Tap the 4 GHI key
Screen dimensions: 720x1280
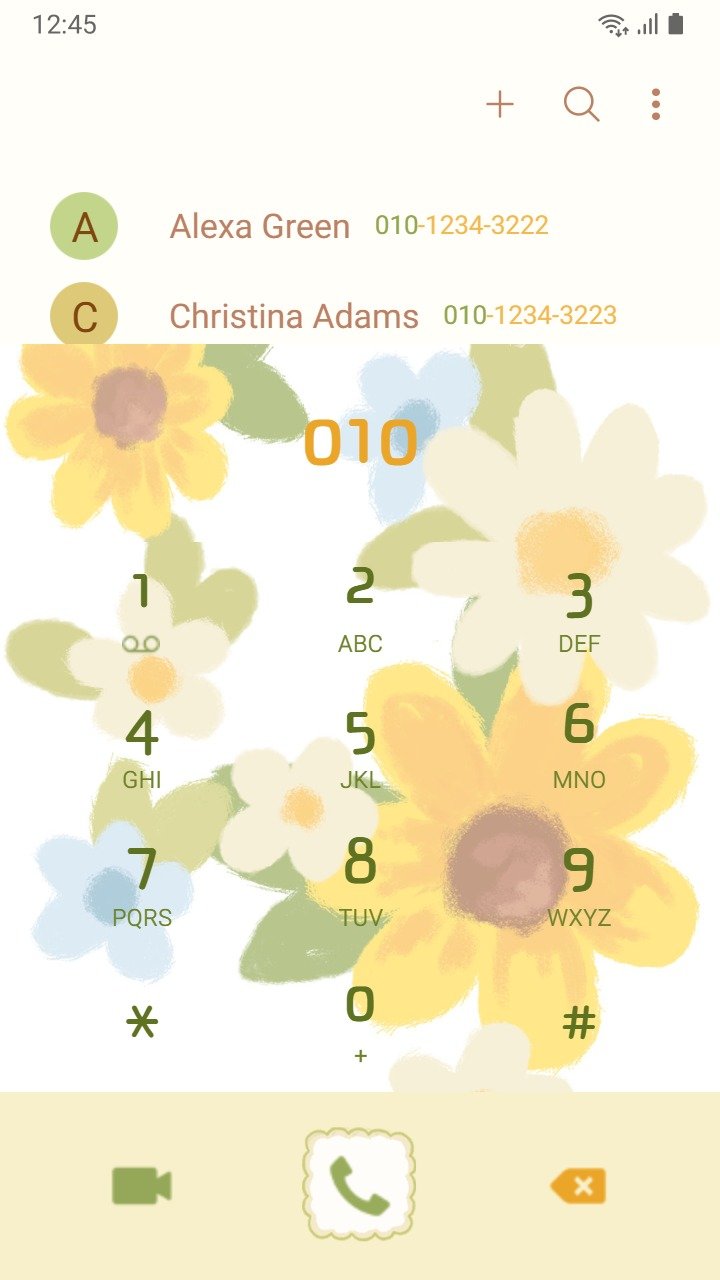point(142,750)
